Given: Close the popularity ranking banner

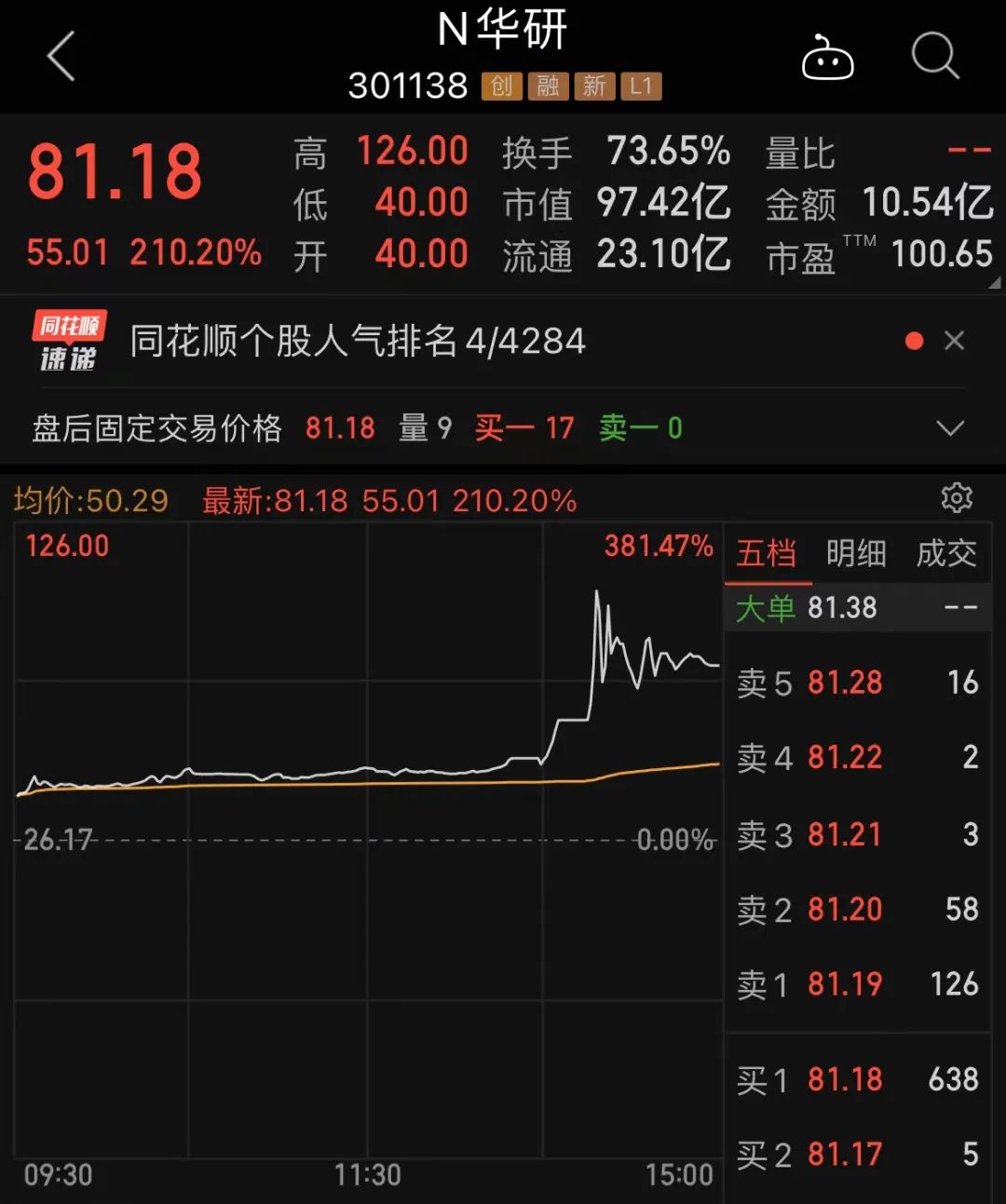Looking at the screenshot, I should point(955,341).
